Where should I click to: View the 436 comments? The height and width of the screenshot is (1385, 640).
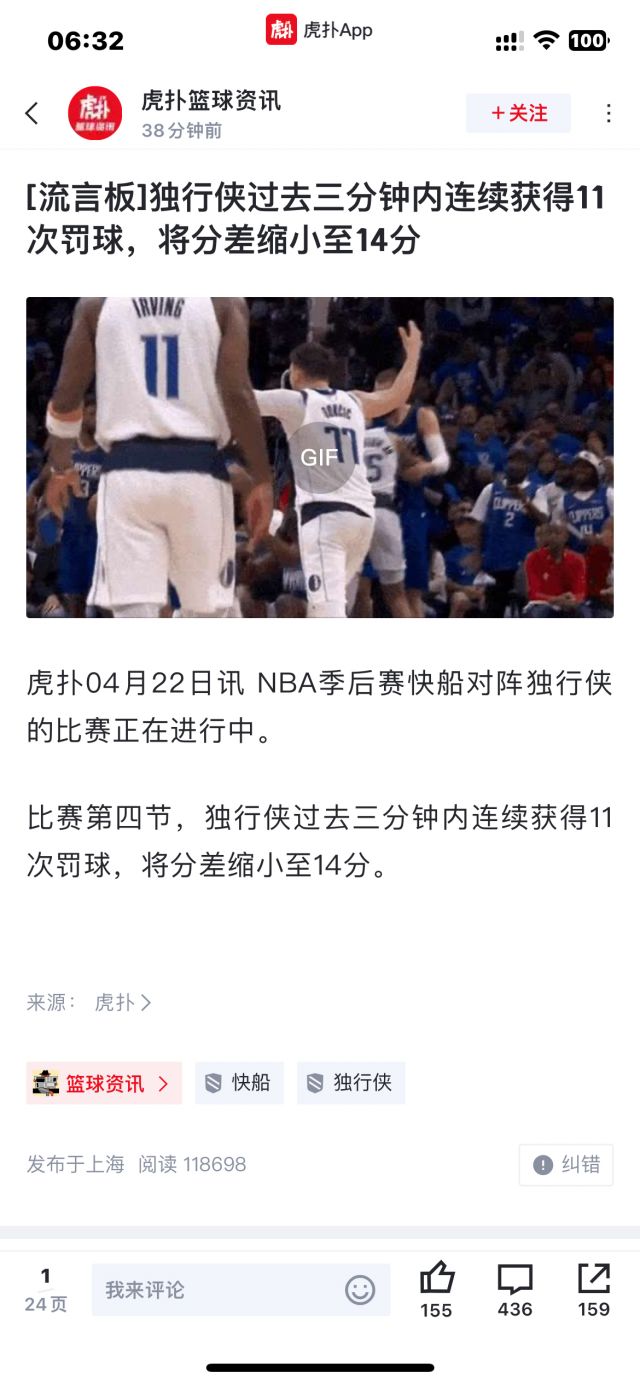[x=515, y=1290]
